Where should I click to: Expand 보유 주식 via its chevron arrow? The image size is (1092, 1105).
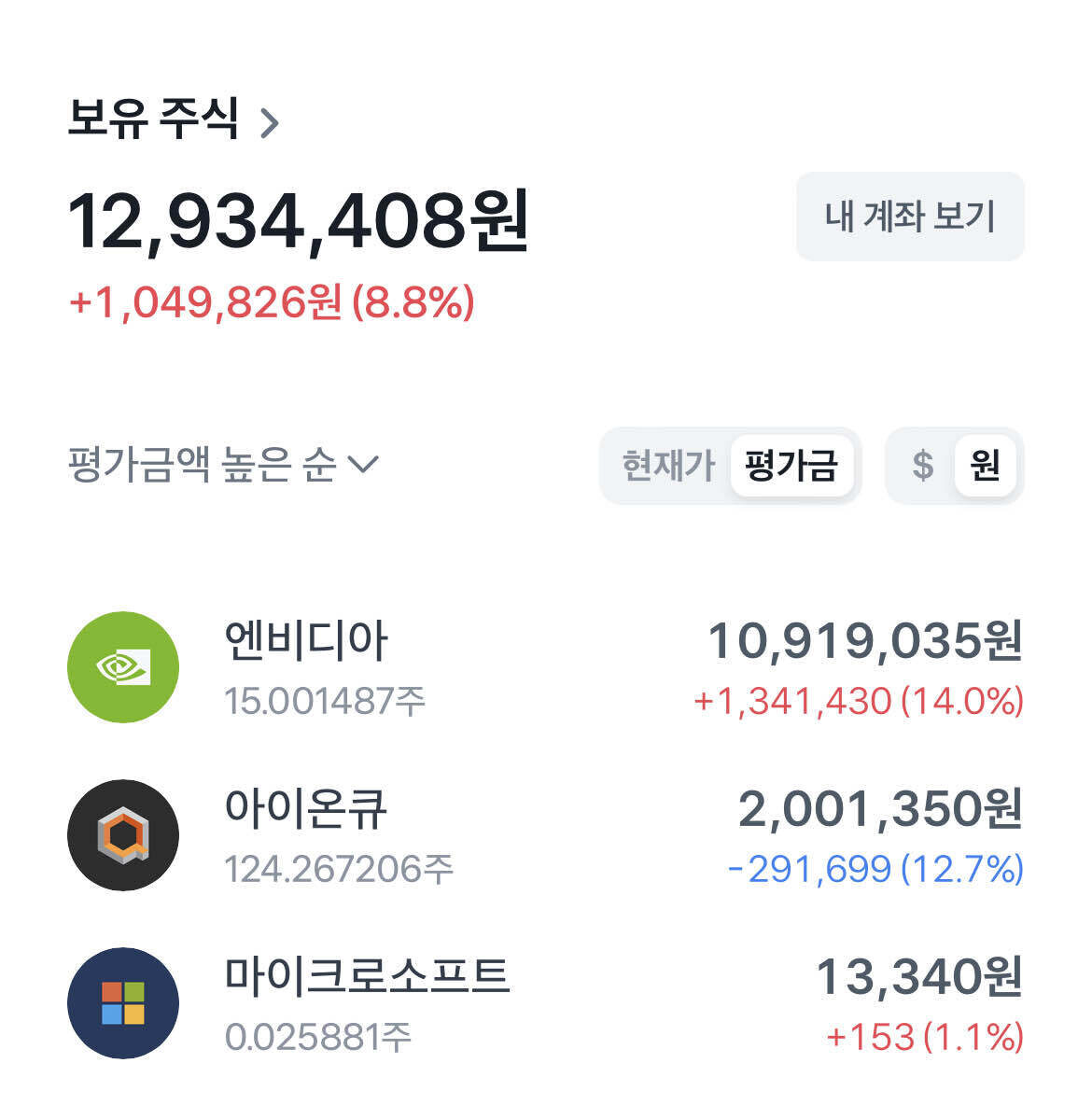tap(272, 122)
